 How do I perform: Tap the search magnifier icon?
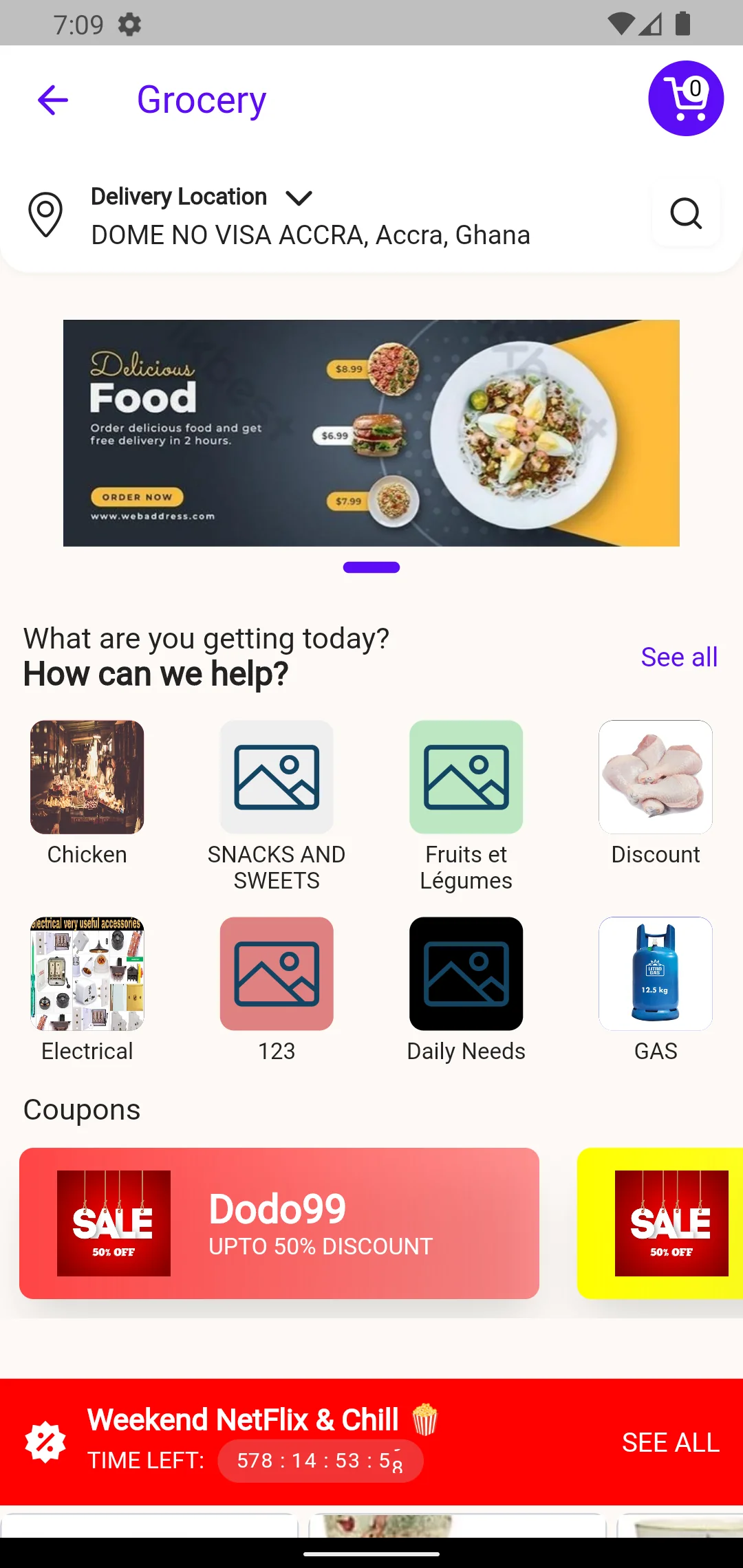686,213
